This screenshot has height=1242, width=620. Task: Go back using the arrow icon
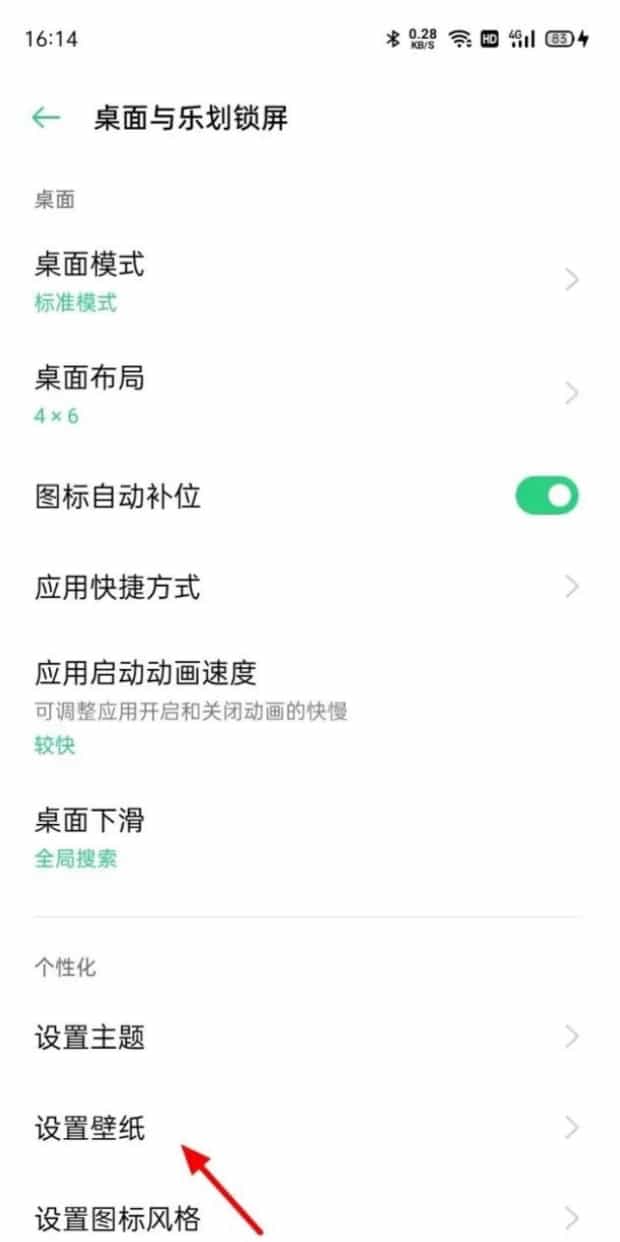click(46, 119)
